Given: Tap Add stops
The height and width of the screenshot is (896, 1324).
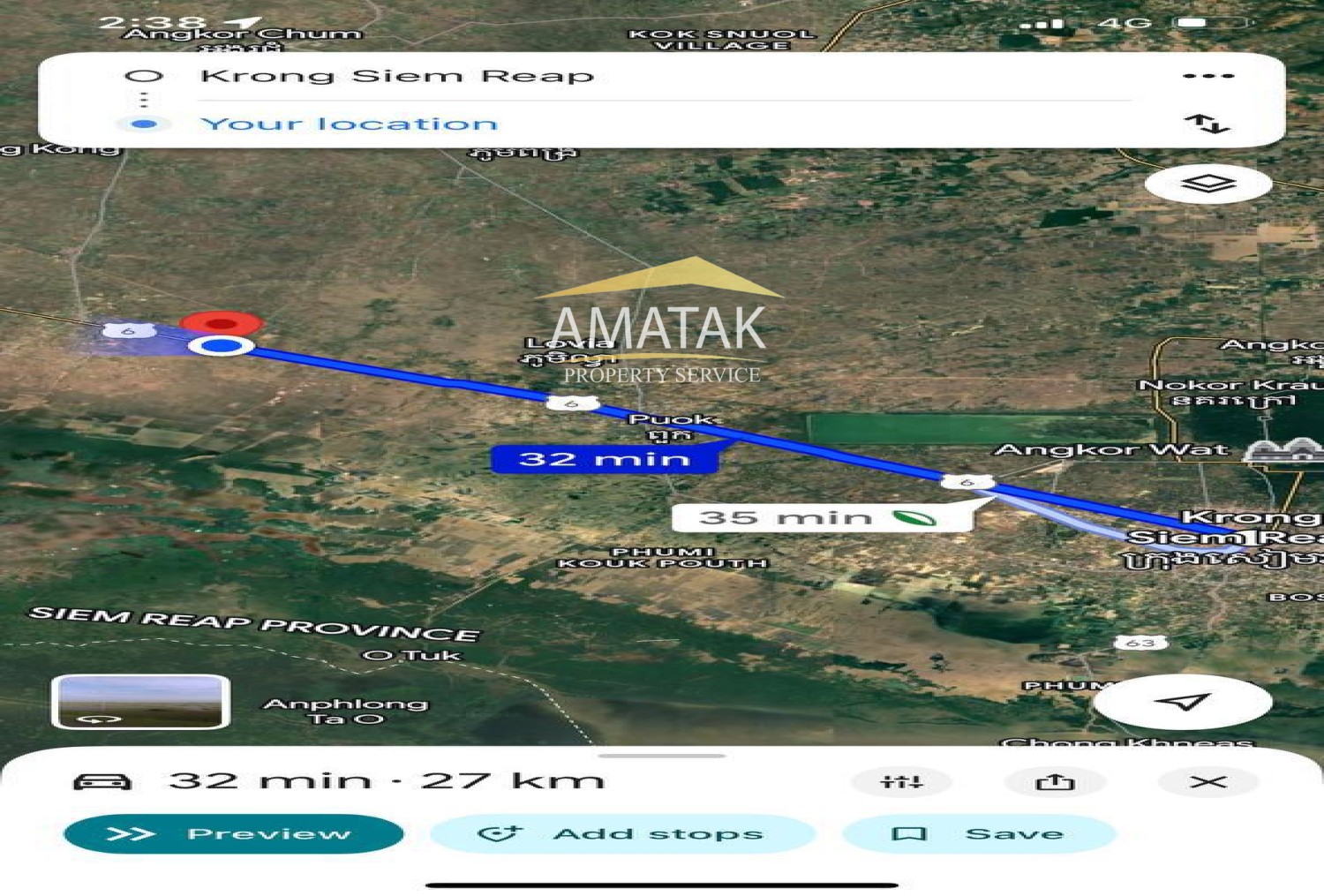Looking at the screenshot, I should point(621,833).
